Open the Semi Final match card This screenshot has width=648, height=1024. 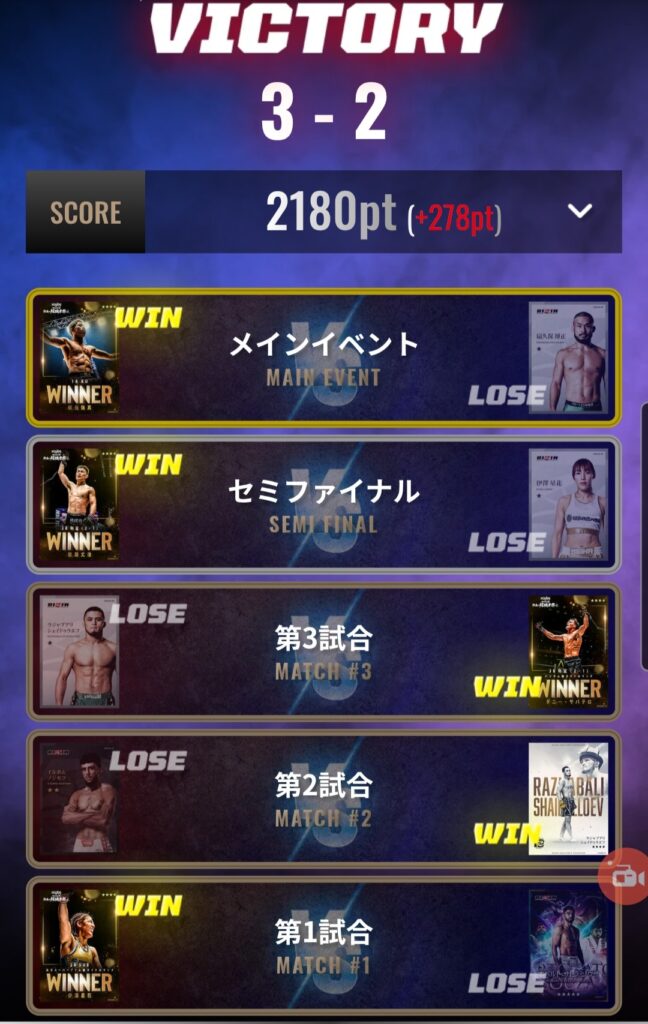[x=323, y=505]
